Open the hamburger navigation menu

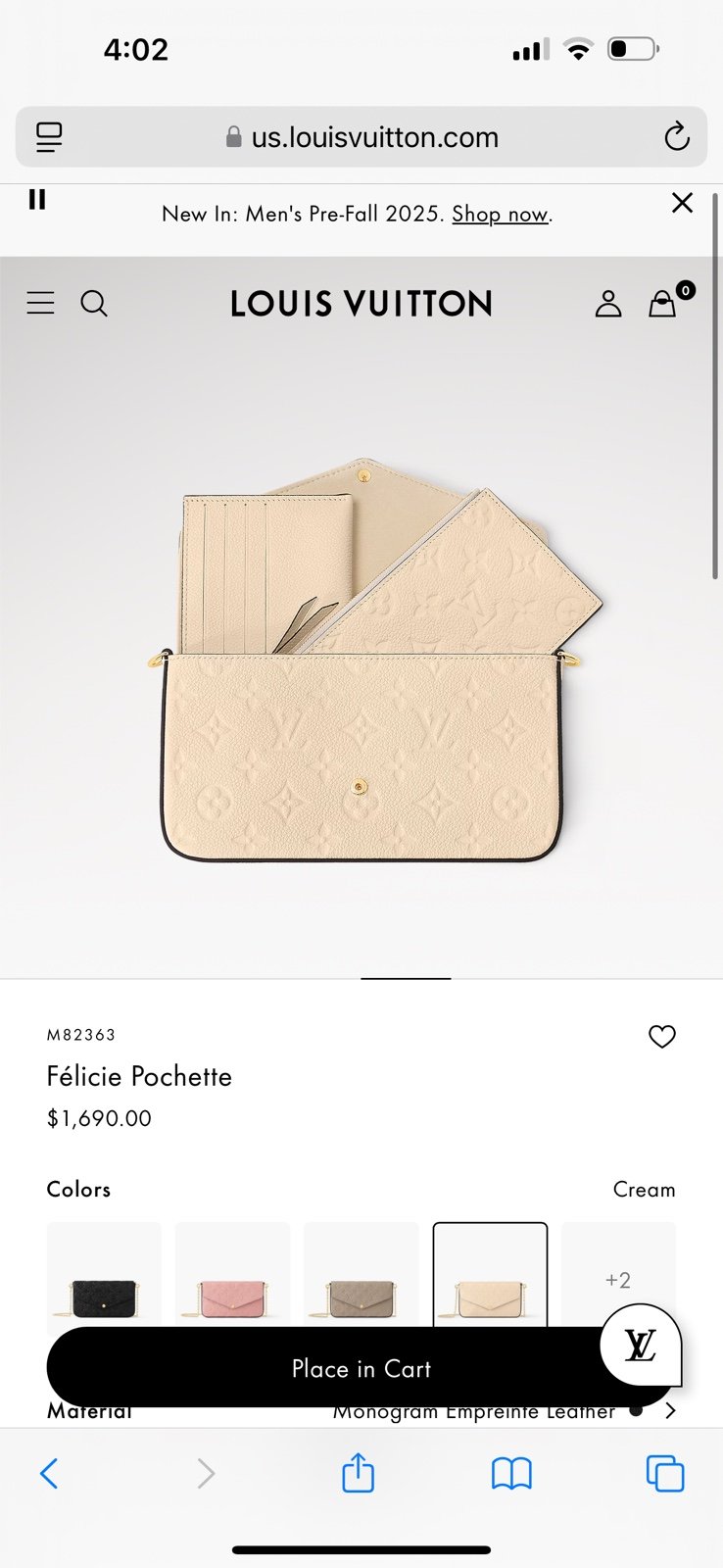[40, 303]
